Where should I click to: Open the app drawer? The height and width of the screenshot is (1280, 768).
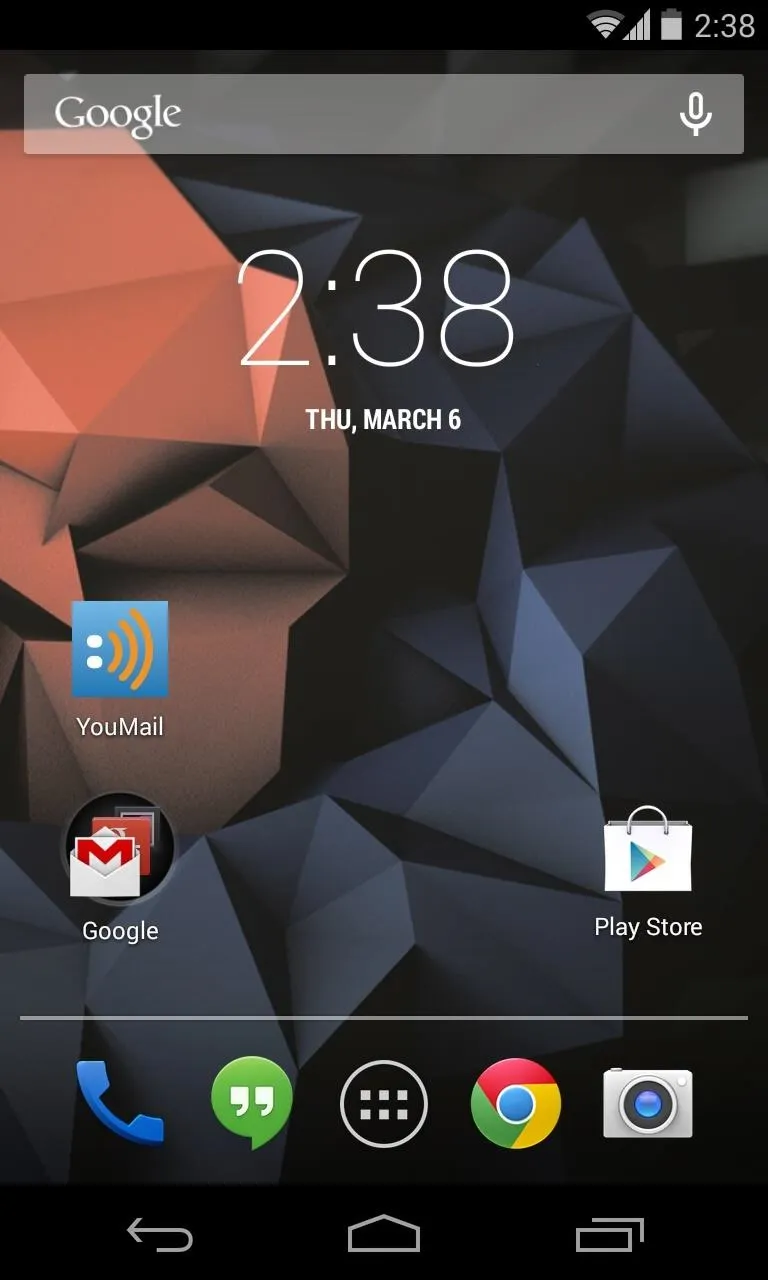(384, 1104)
